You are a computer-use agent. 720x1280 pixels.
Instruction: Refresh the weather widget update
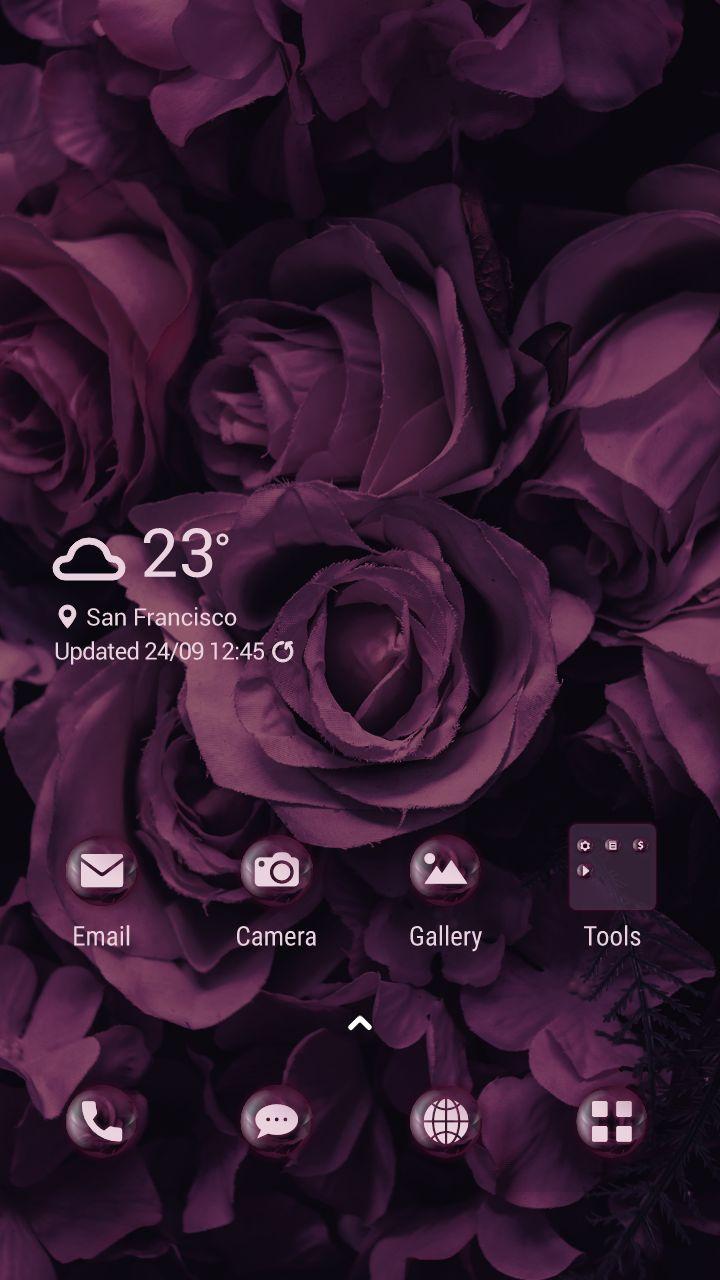(283, 652)
